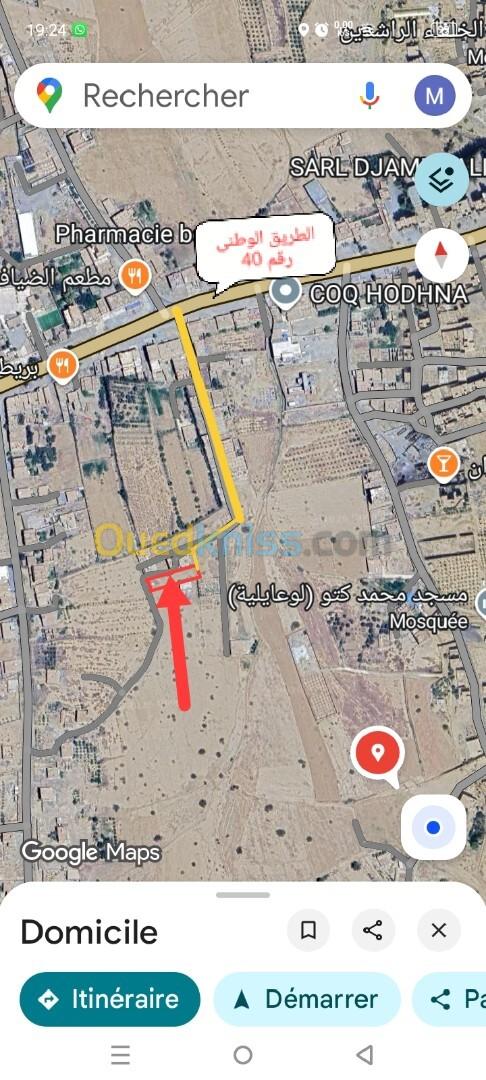This screenshot has width=486, height=1080.
Task: Open the map layers button
Action: [x=441, y=180]
